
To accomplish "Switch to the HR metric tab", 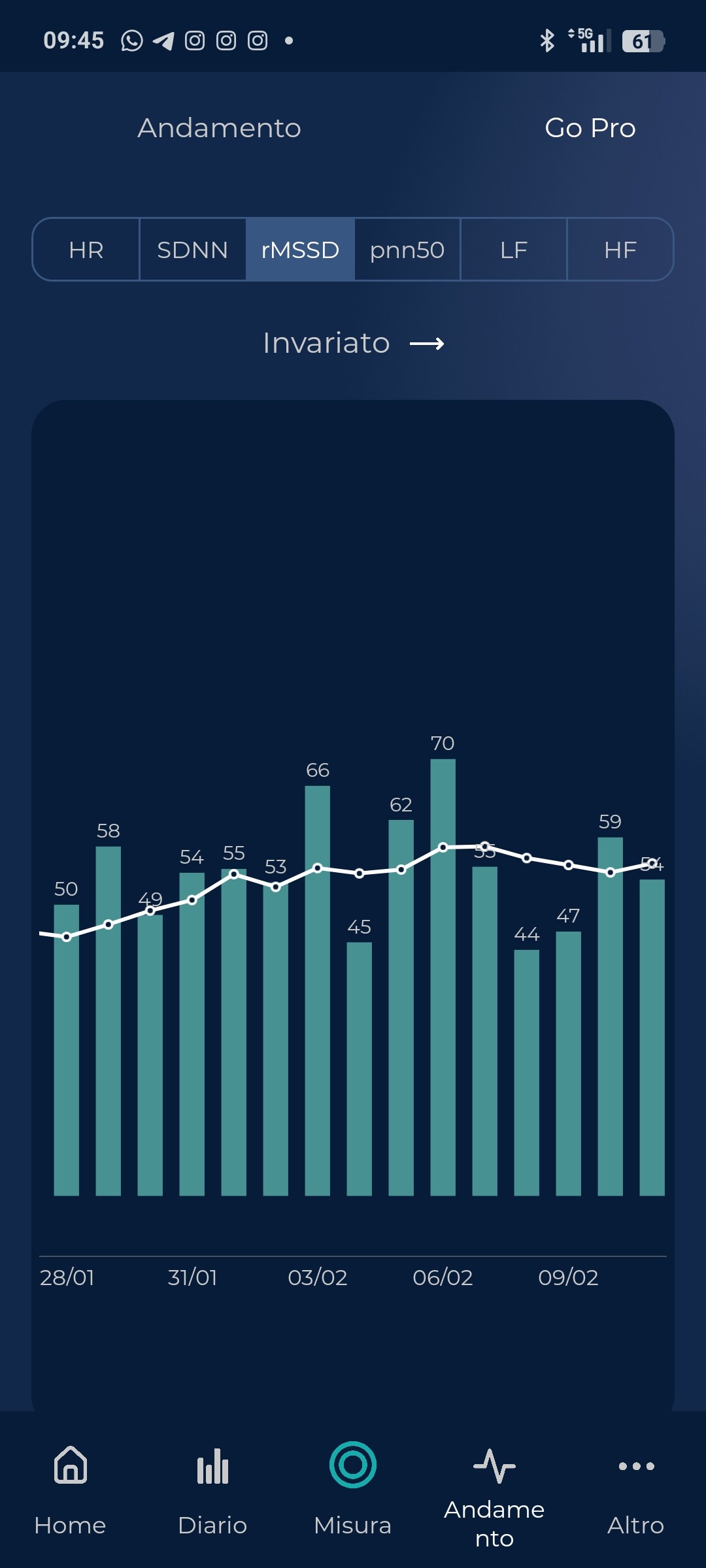I will pyautogui.click(x=86, y=250).
